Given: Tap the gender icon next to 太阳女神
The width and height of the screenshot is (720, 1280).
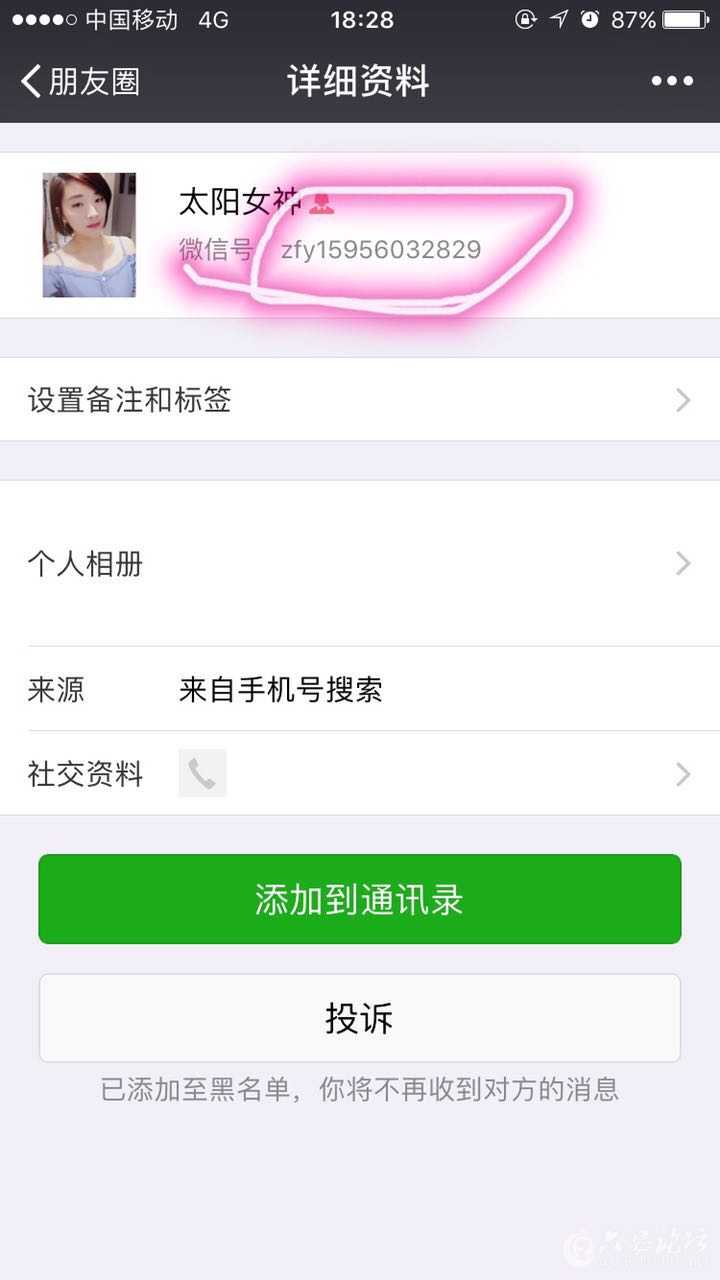Looking at the screenshot, I should coord(322,205).
